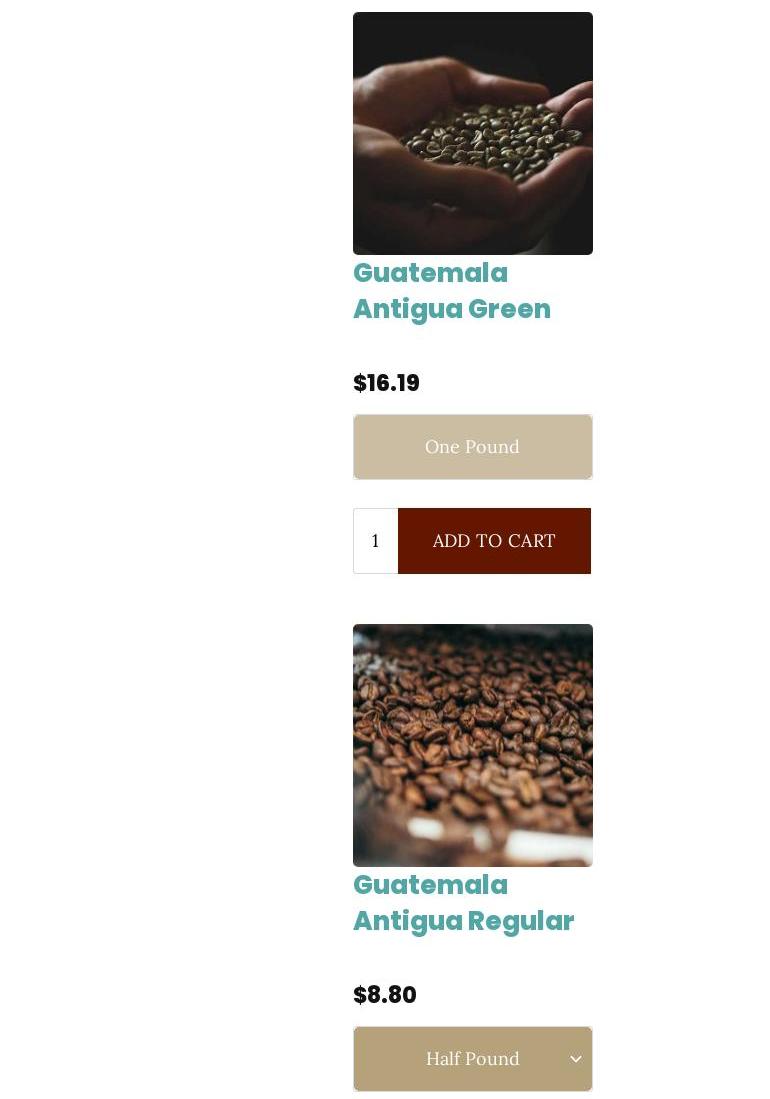Open Guatemala Antigua Green product image
This screenshot has height=1099, width=770.
(x=472, y=133)
